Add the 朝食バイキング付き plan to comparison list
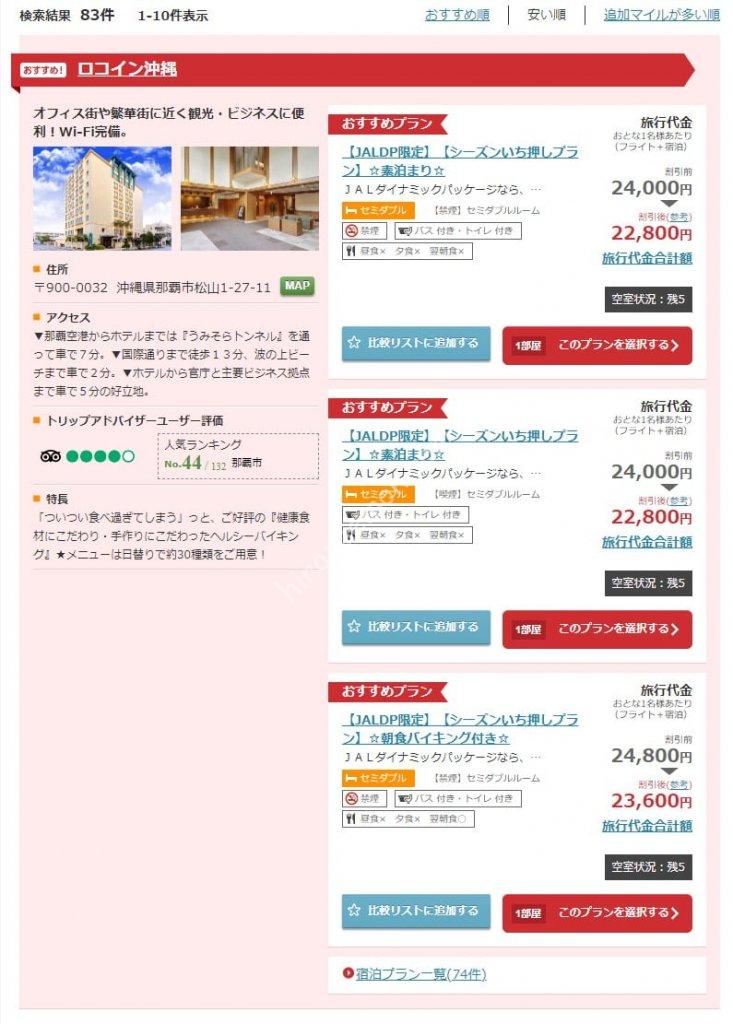 click(416, 911)
